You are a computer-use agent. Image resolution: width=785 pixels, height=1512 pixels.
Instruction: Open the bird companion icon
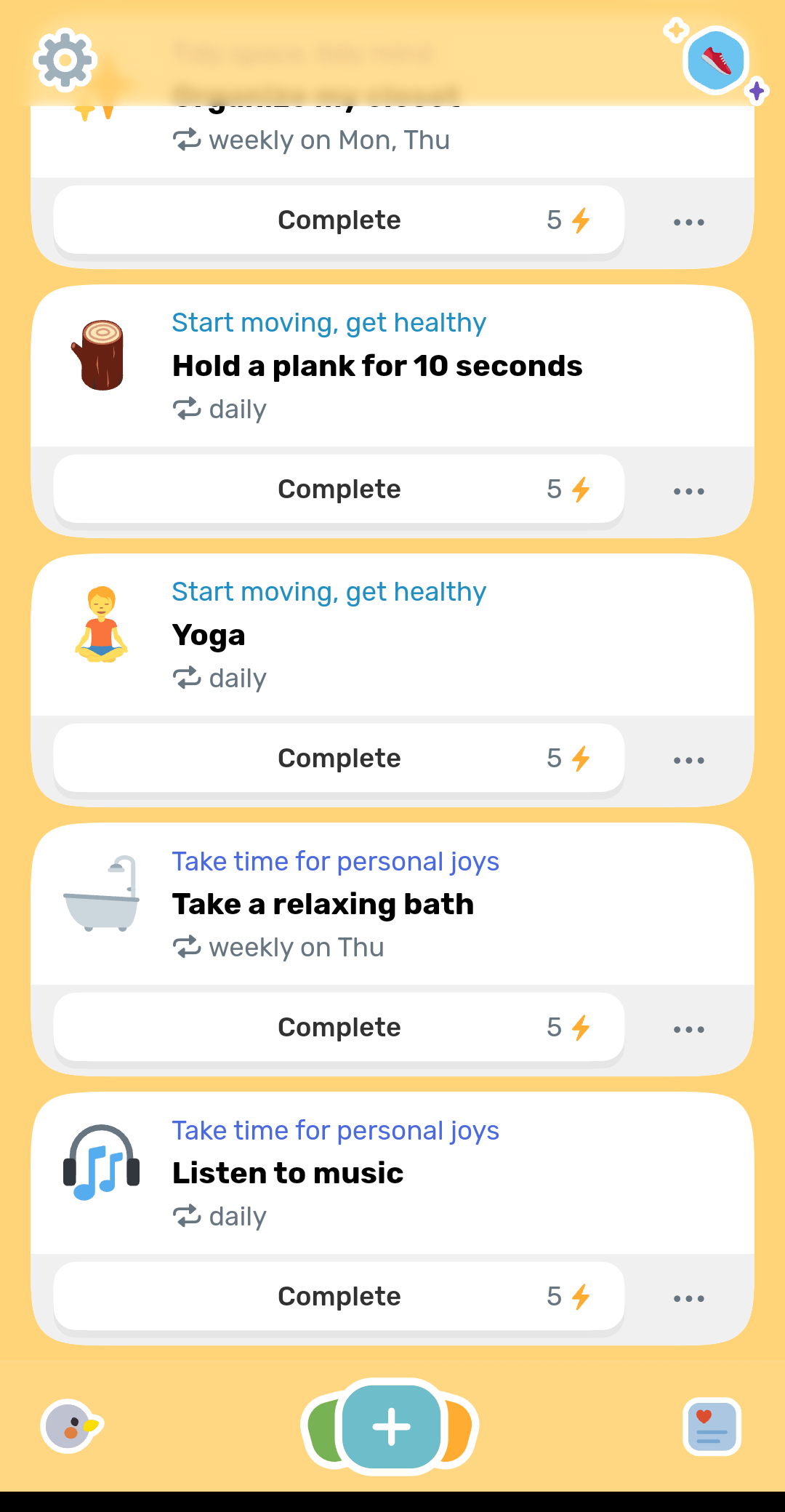70,1426
